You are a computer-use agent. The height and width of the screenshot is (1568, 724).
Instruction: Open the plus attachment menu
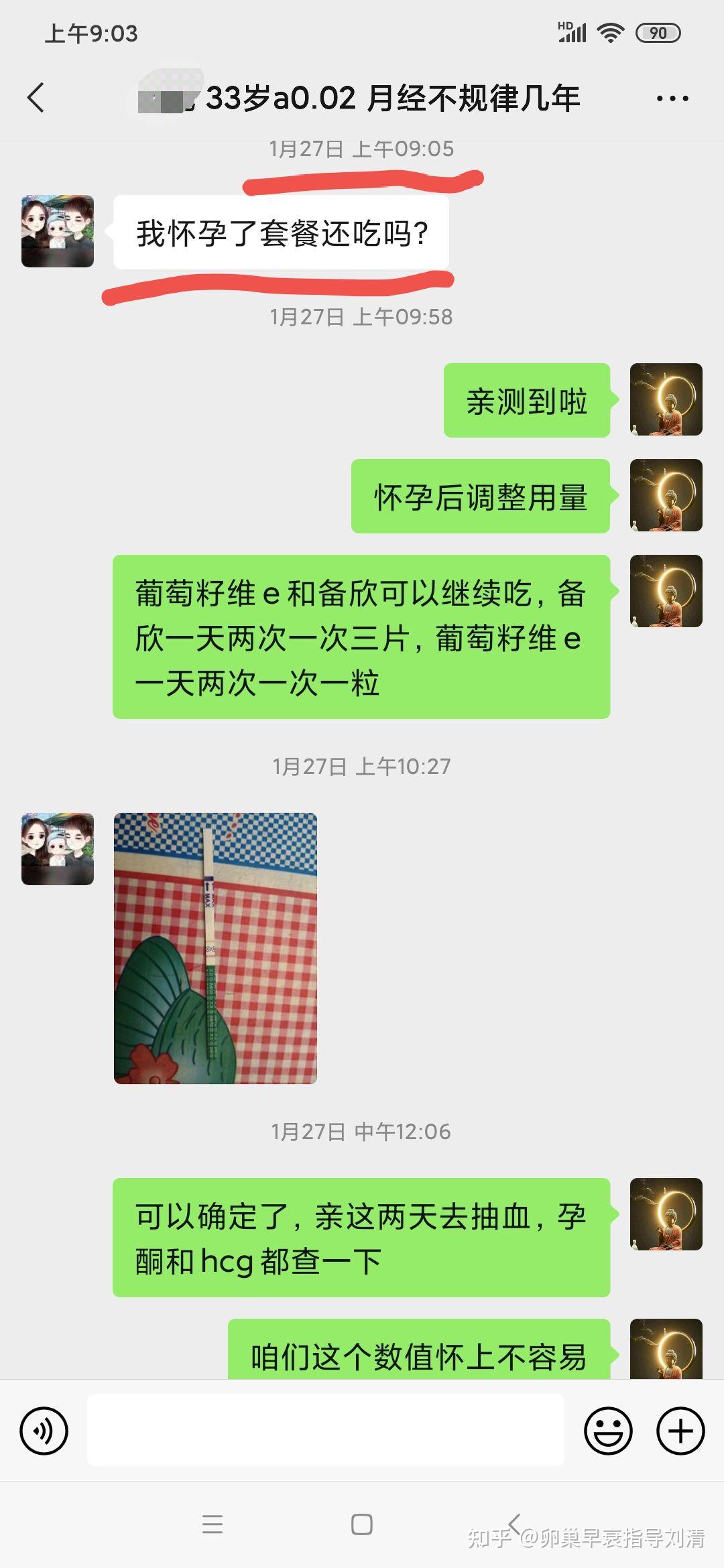pyautogui.click(x=680, y=1431)
